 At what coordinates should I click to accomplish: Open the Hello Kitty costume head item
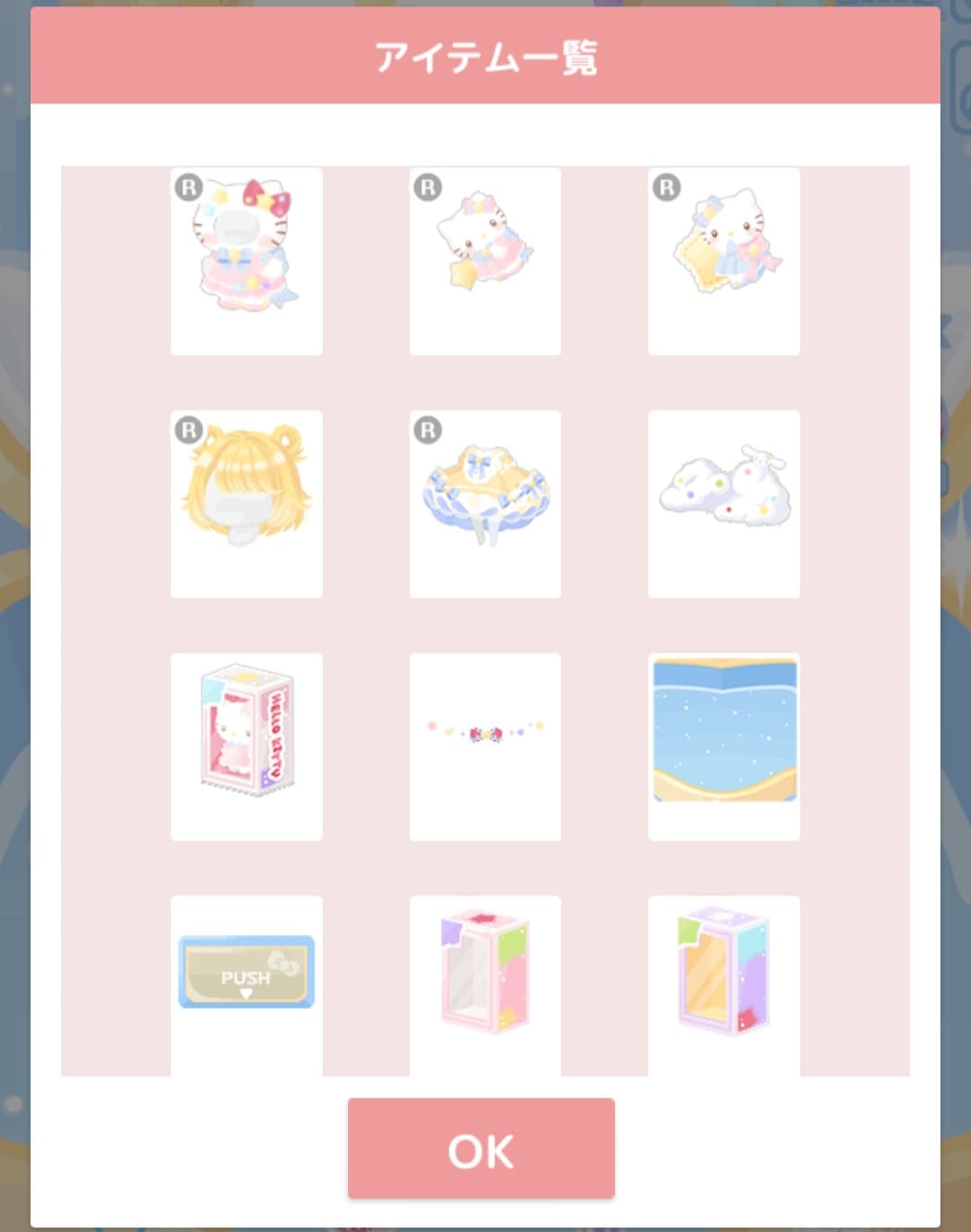246,260
